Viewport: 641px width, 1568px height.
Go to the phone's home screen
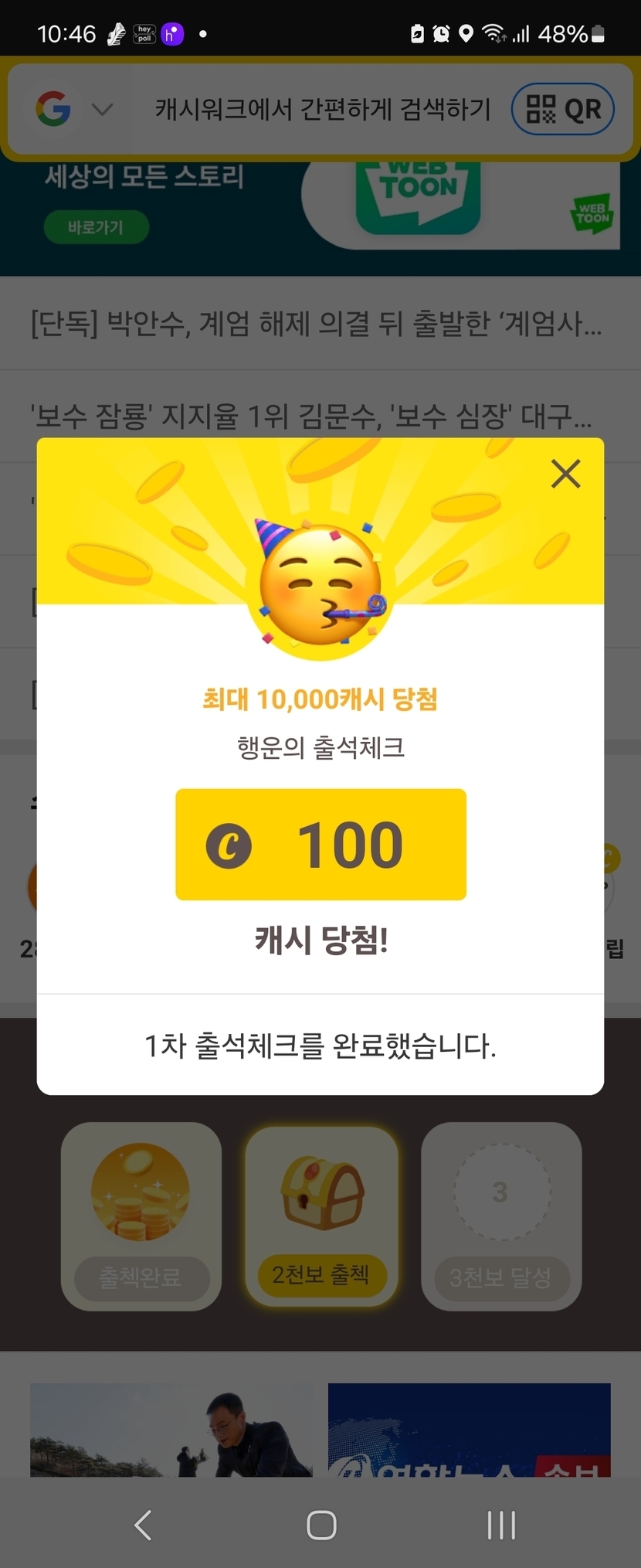321,1525
